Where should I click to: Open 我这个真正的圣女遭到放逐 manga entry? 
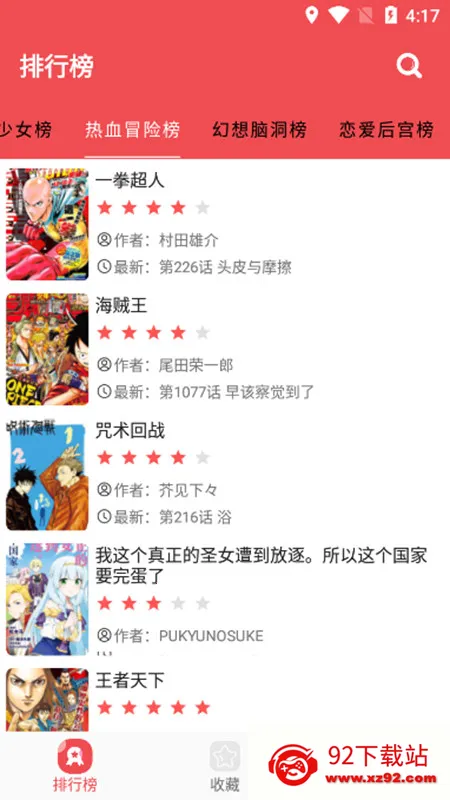pos(225,599)
